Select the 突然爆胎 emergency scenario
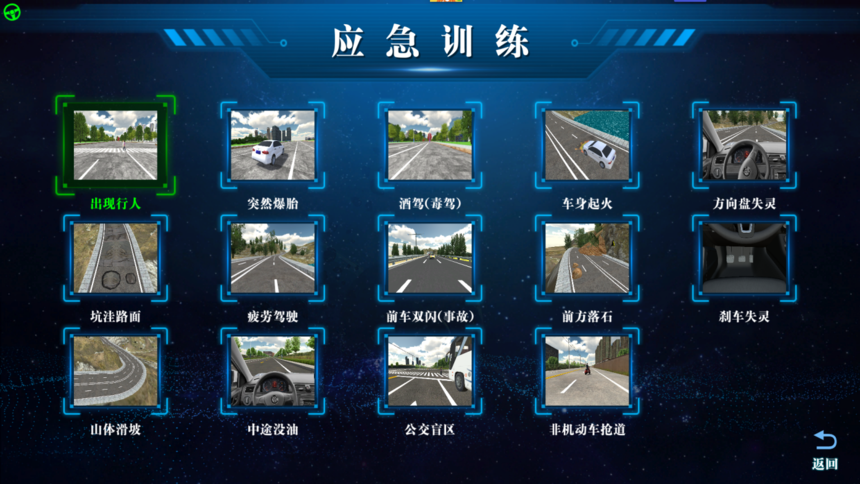 273,145
